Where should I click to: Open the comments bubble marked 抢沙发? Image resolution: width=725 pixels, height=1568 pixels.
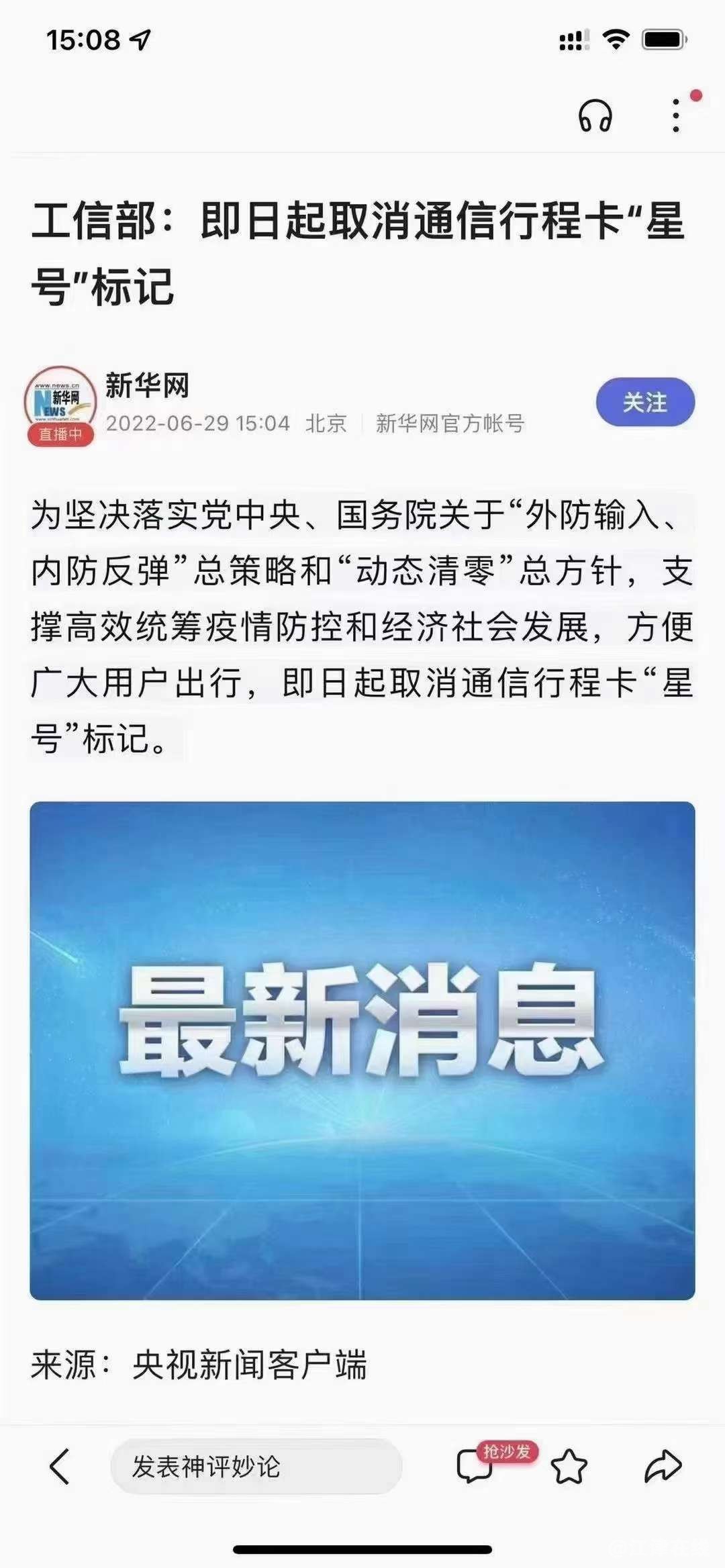475,1466
